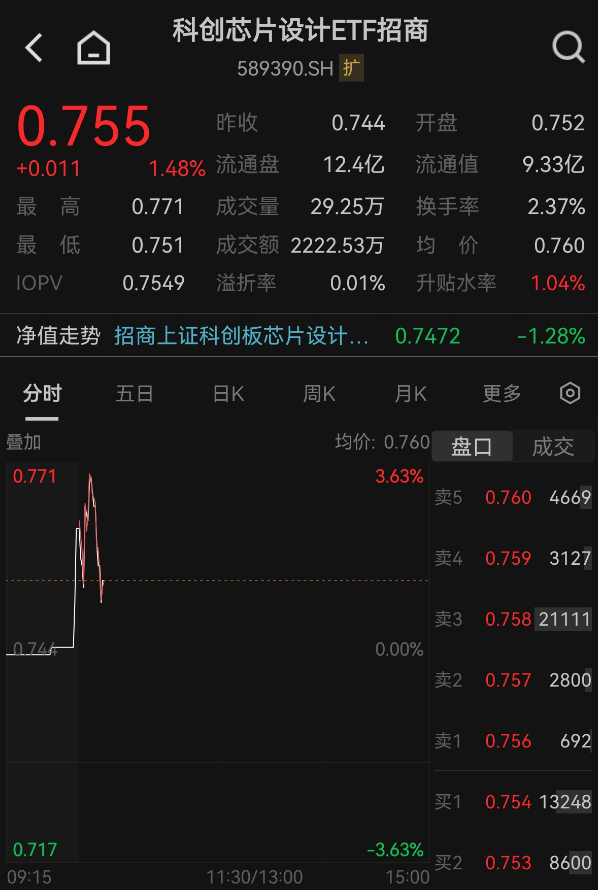Screen dimensions: 598x890
Task: Switch to the 周K chart tab
Action: click(x=319, y=393)
